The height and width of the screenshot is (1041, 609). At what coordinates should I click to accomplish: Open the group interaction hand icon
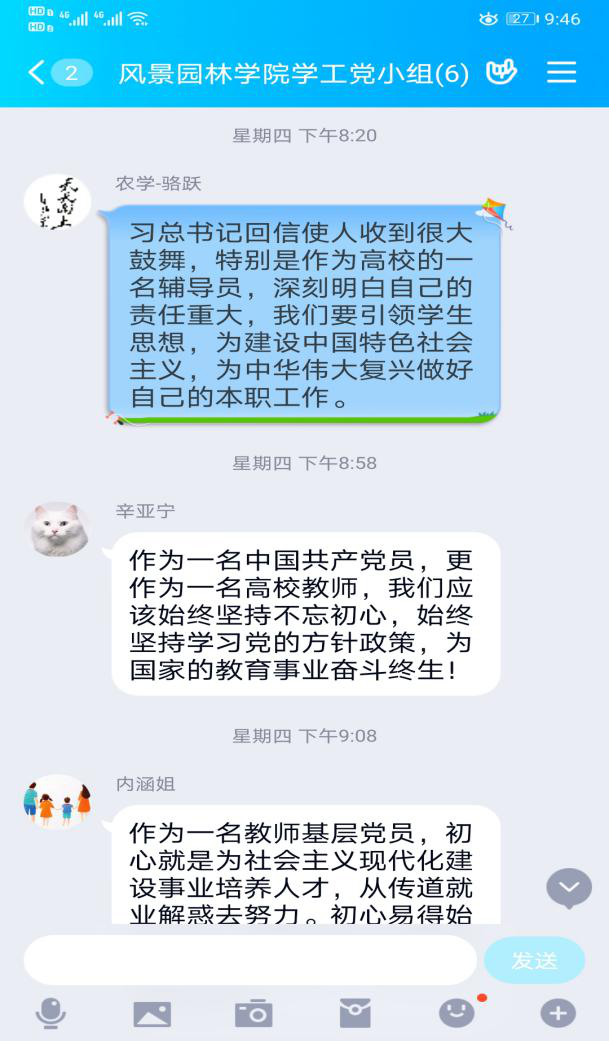click(501, 72)
